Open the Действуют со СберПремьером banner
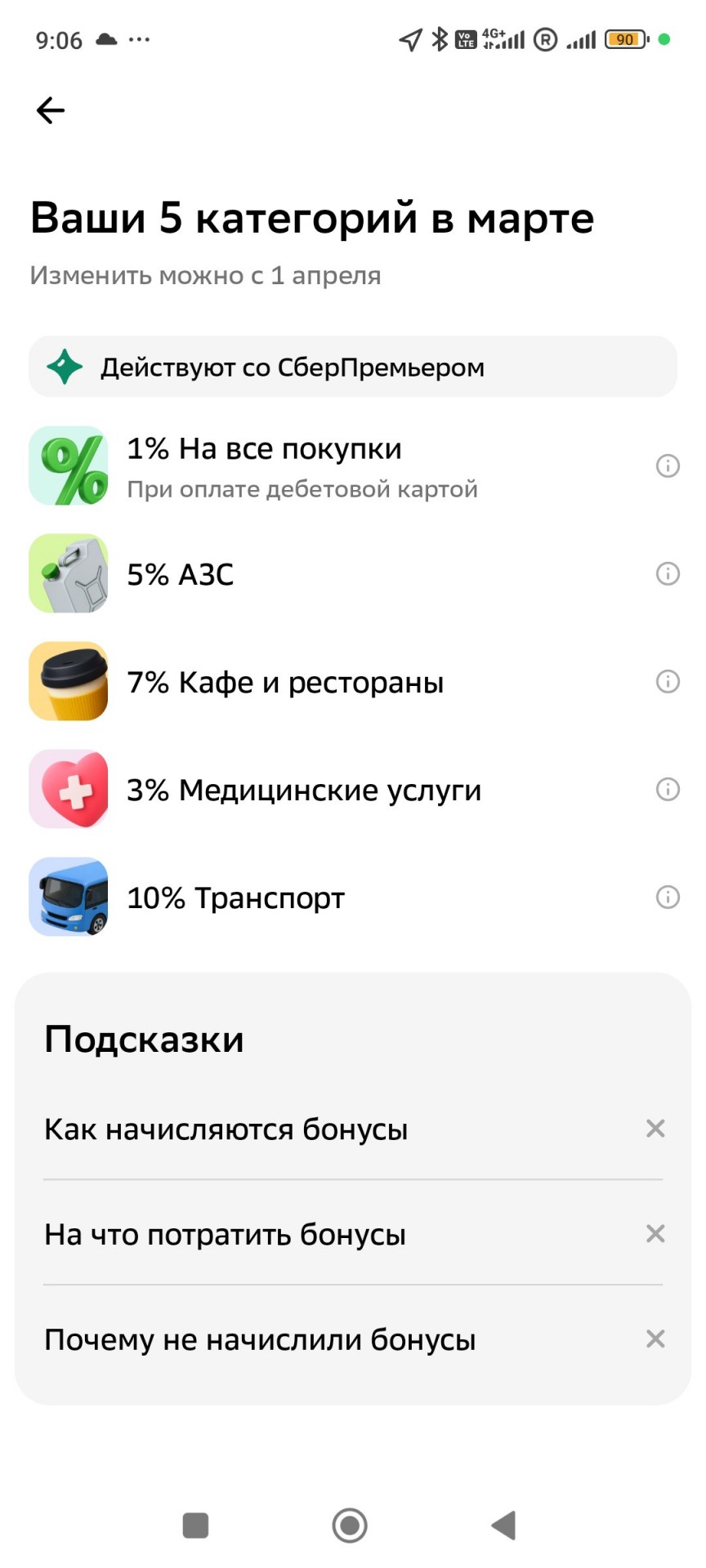The image size is (706, 1568). pos(353,367)
